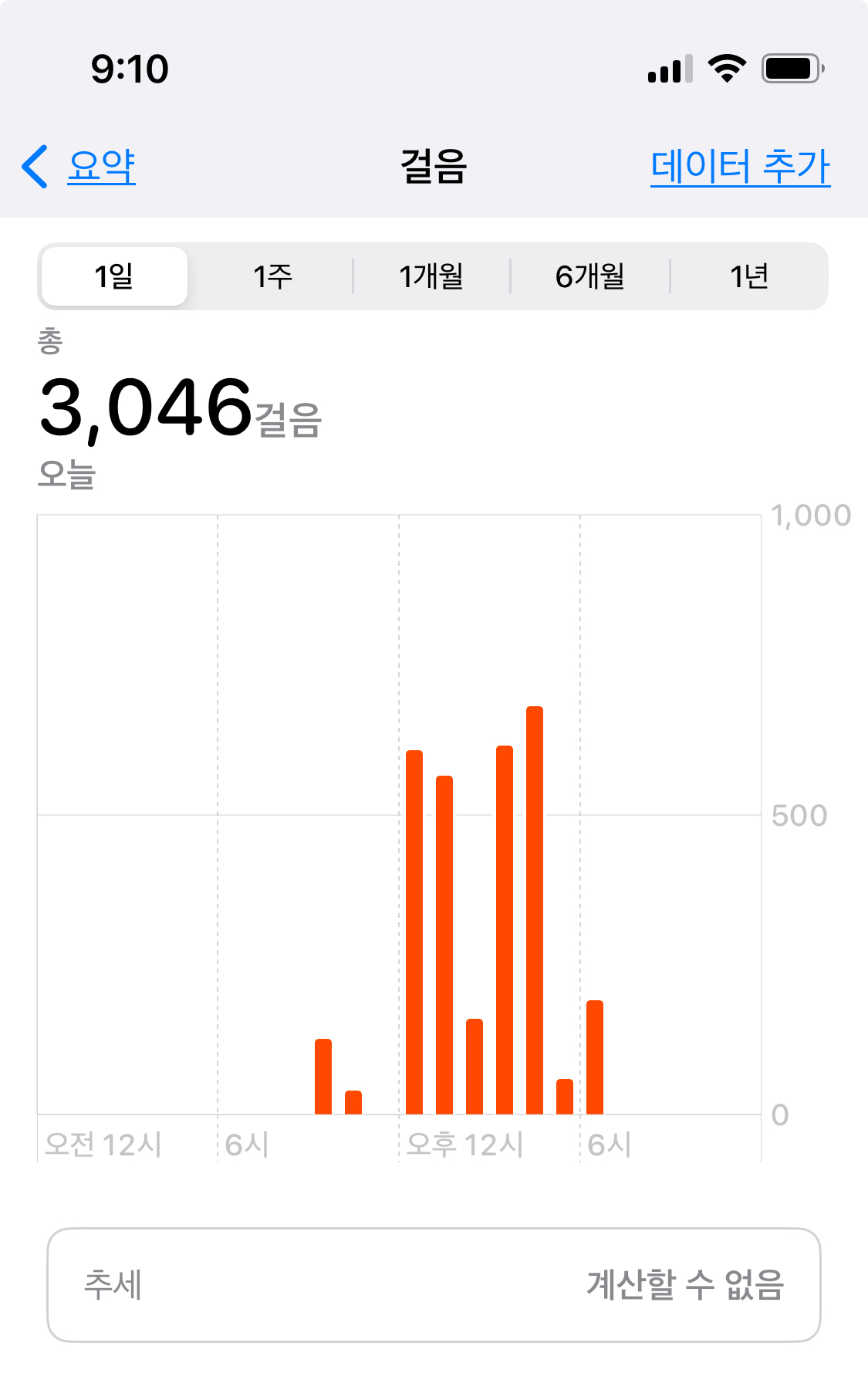Go back to 요약

pos(79,166)
